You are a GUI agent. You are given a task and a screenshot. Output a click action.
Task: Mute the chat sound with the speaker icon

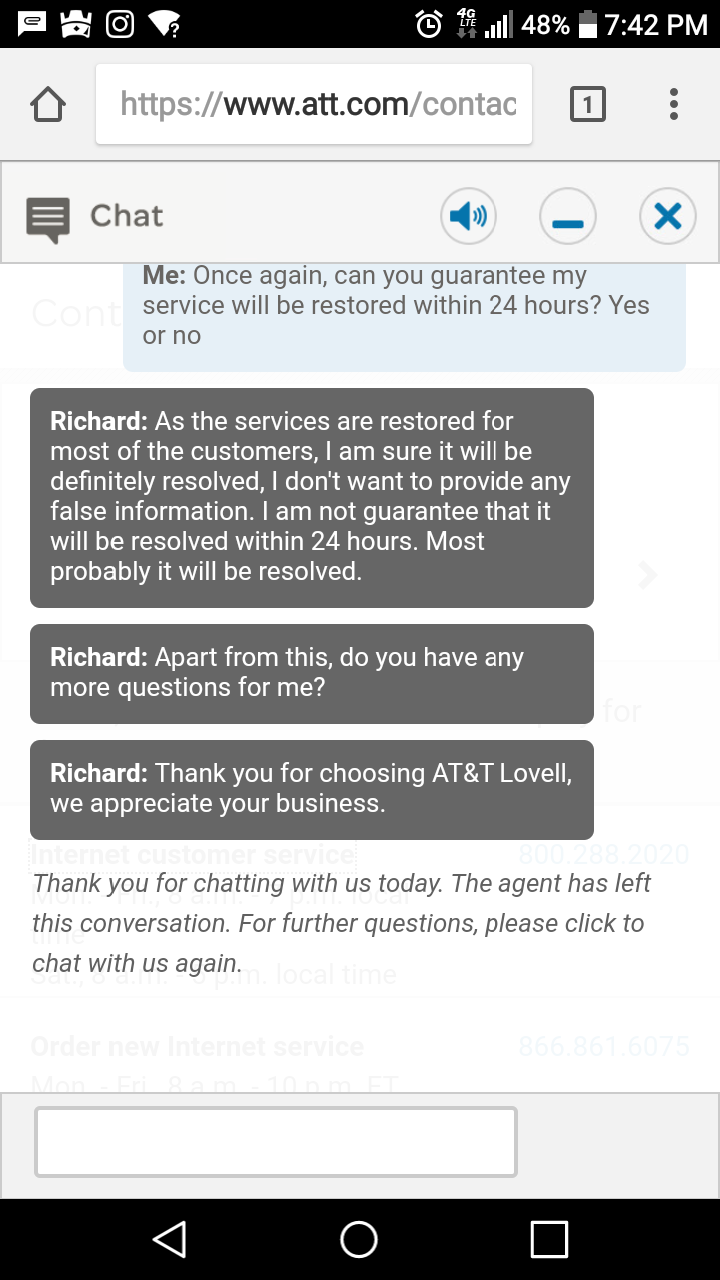(468, 216)
